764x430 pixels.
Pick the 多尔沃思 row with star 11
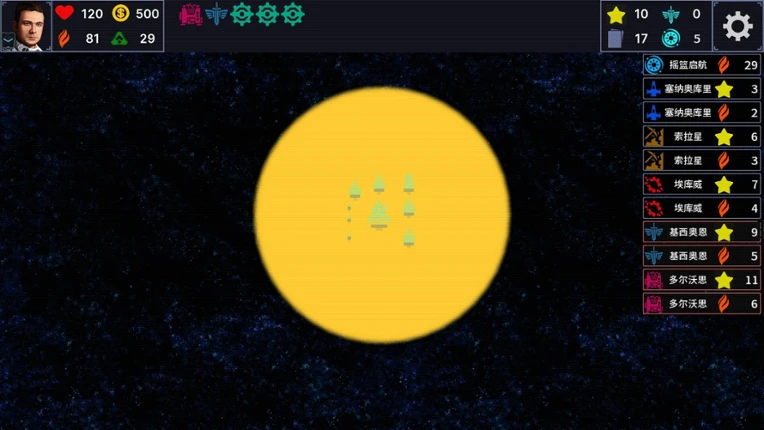click(x=702, y=280)
